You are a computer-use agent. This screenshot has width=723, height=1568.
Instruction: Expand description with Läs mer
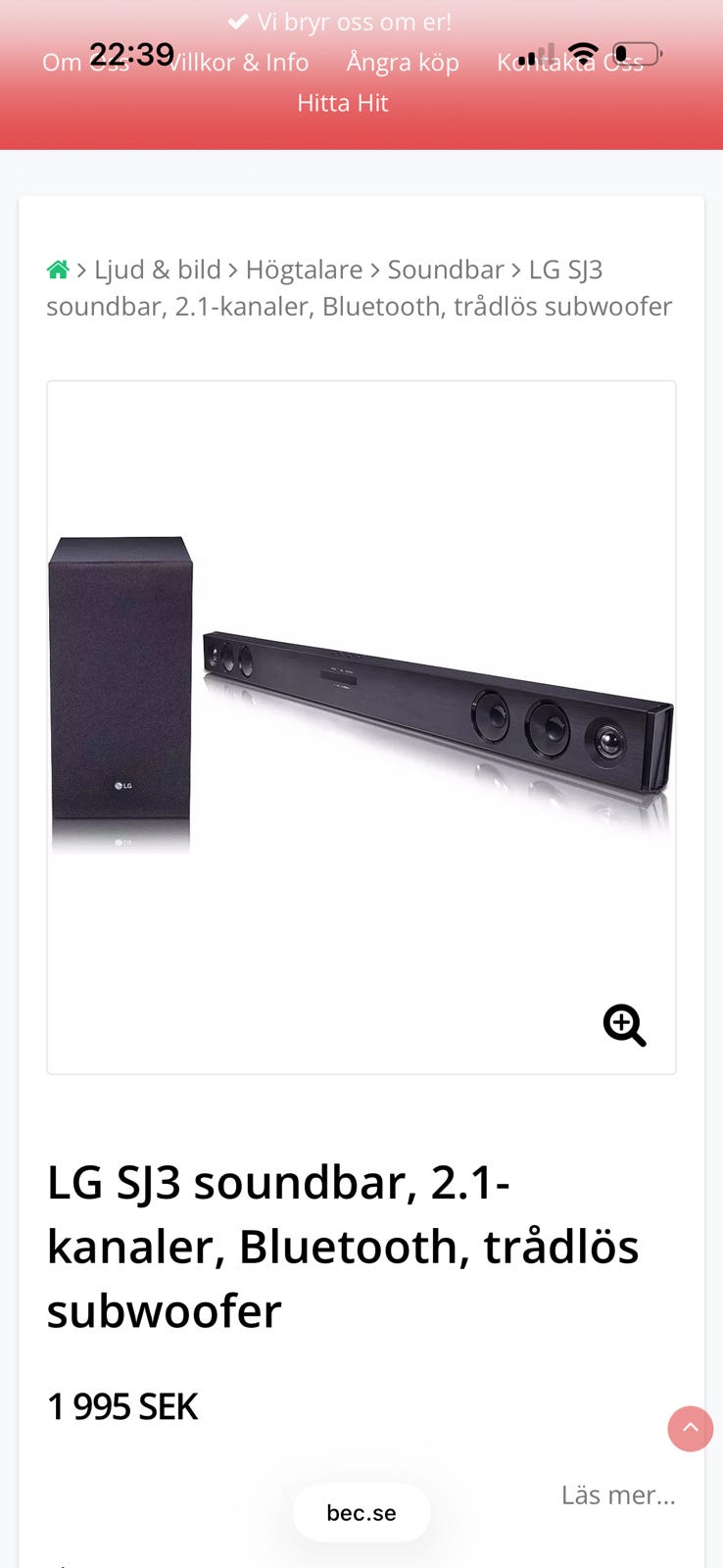pos(618,1494)
